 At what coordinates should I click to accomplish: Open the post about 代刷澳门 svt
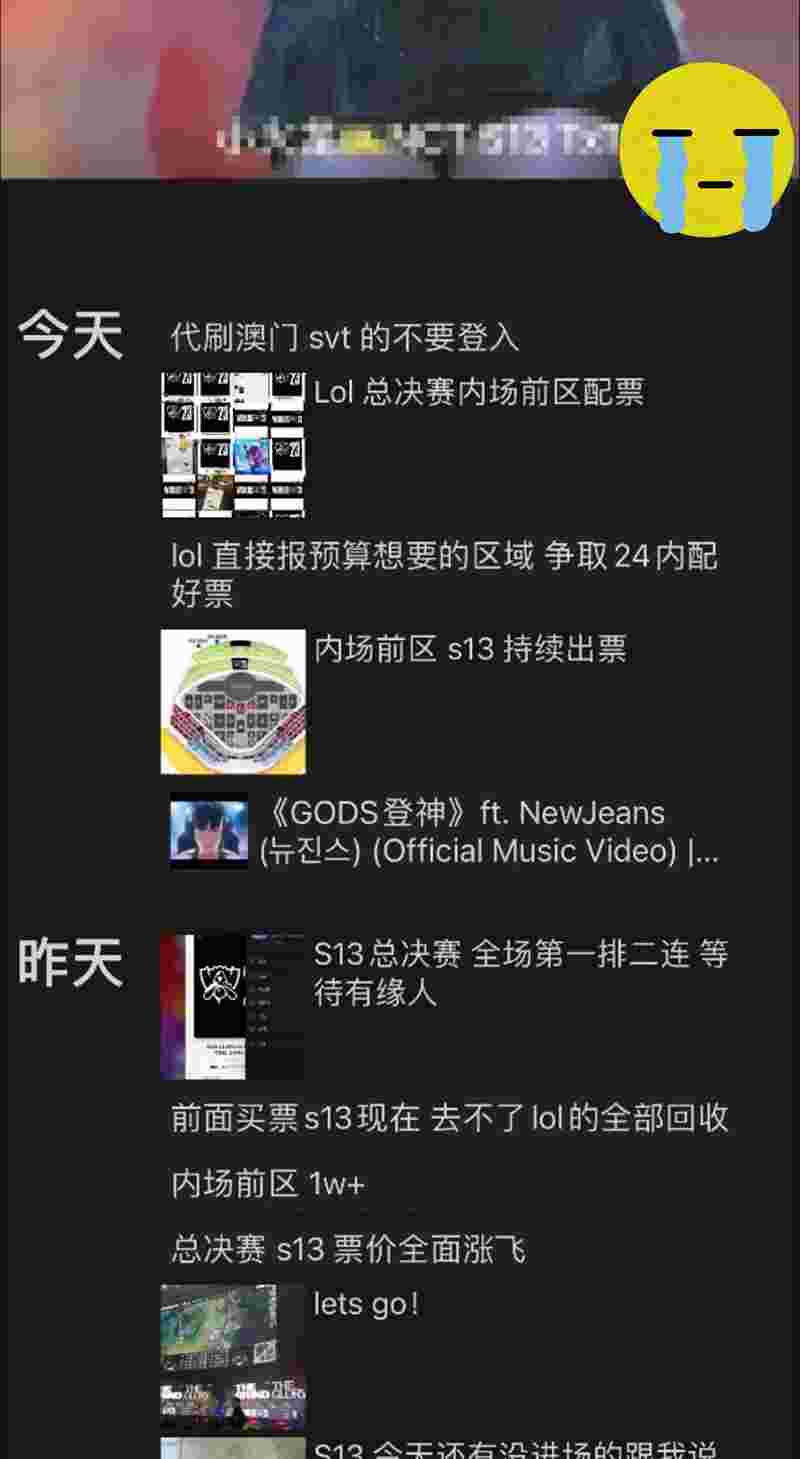pos(345,338)
